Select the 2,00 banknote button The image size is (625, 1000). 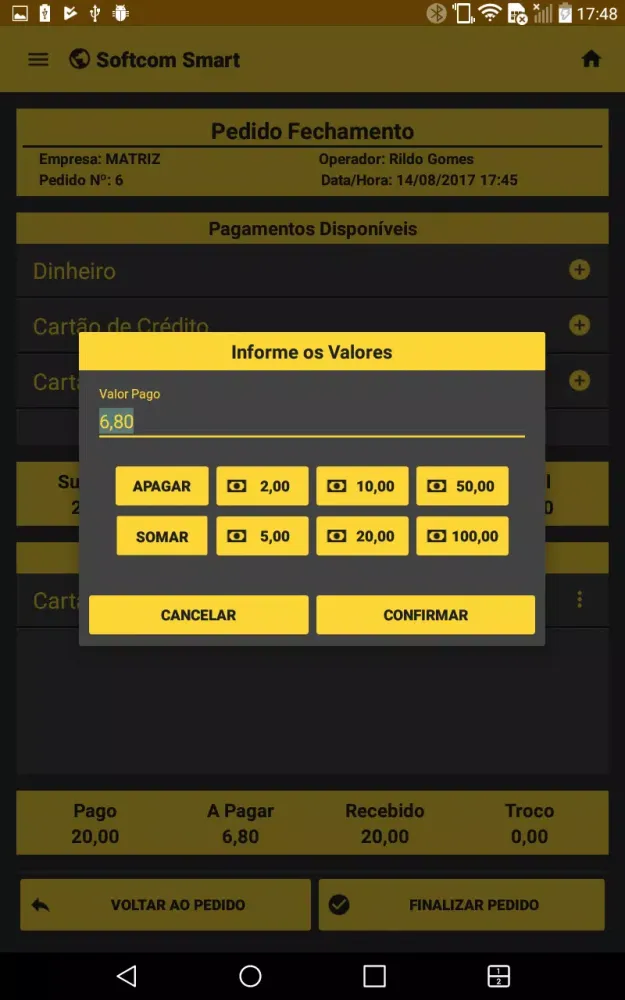(x=262, y=486)
